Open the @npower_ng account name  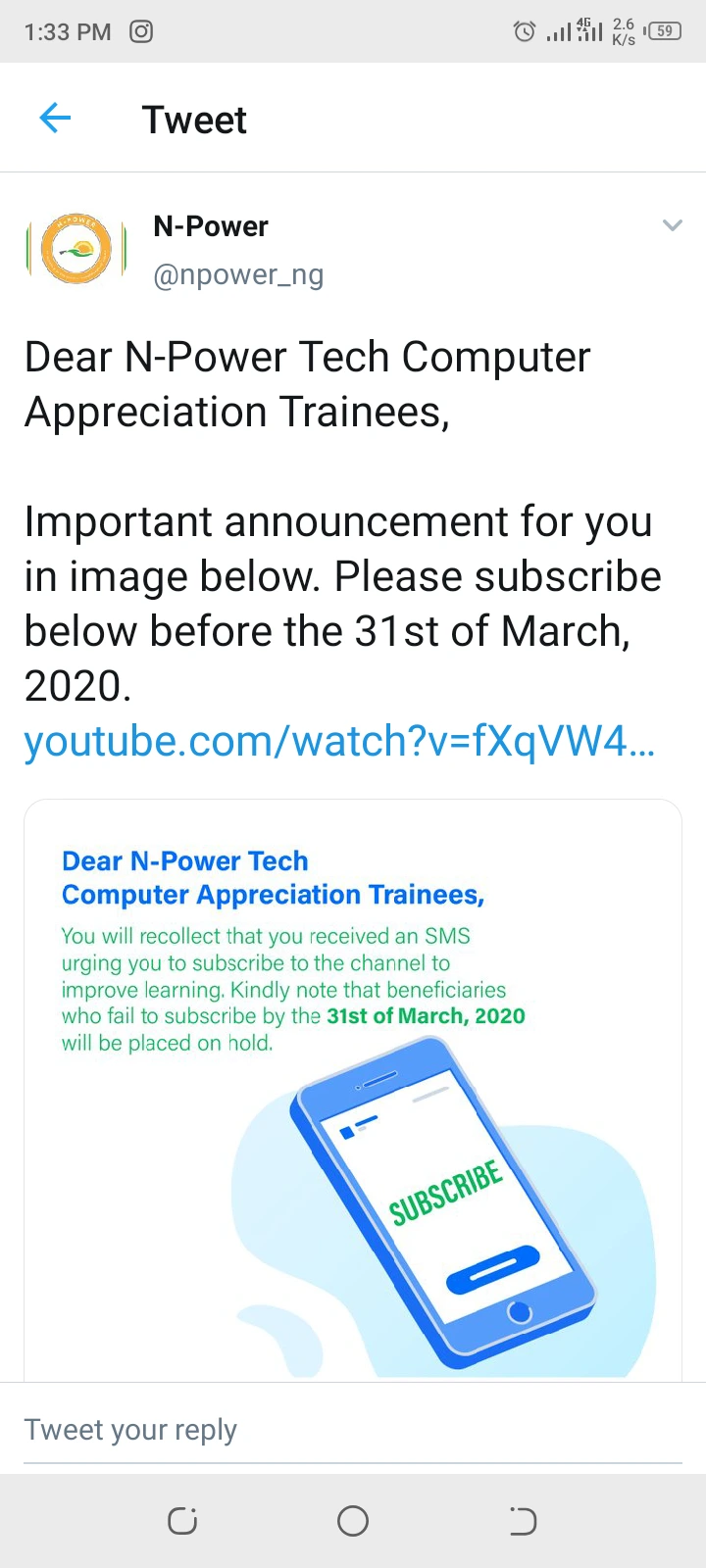[x=238, y=275]
